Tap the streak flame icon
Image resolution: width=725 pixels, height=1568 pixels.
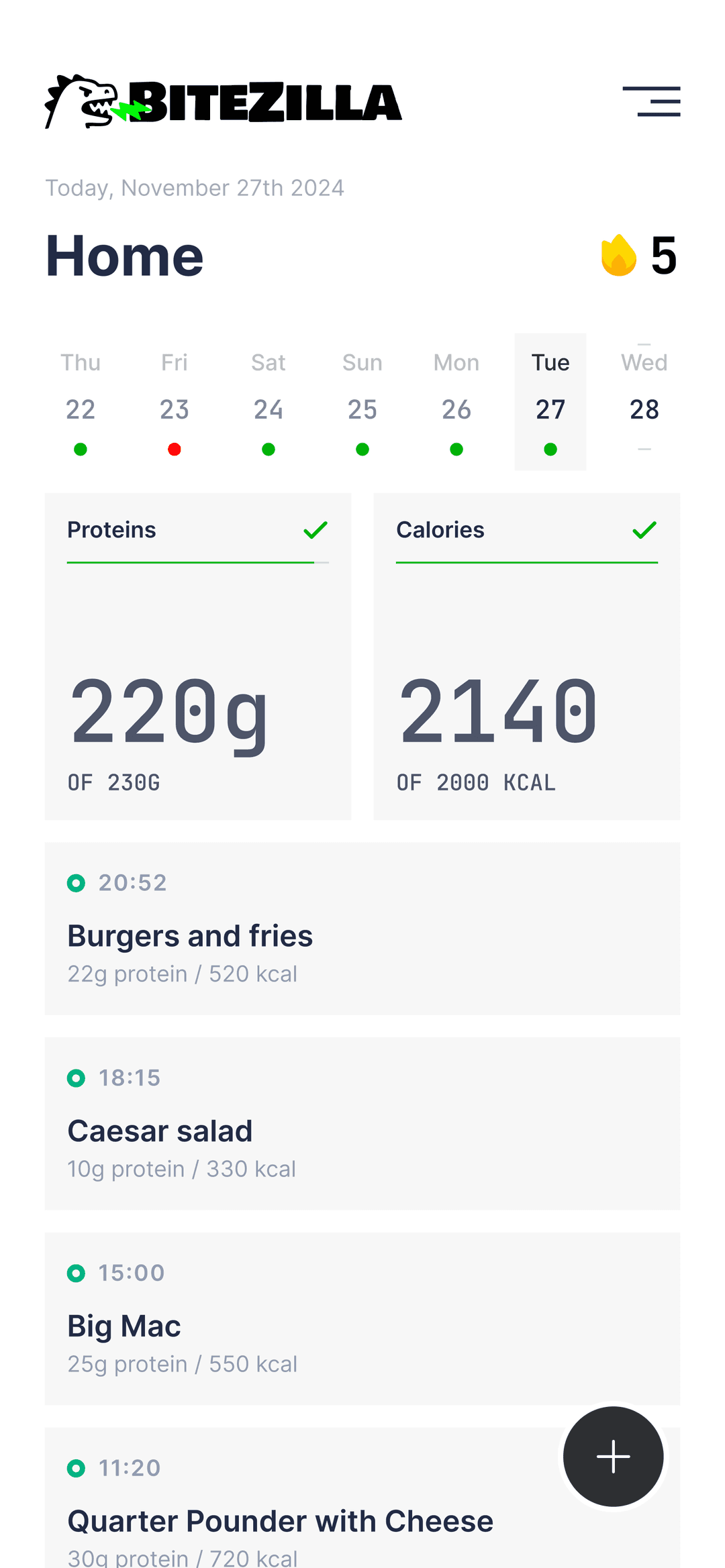[x=617, y=255]
